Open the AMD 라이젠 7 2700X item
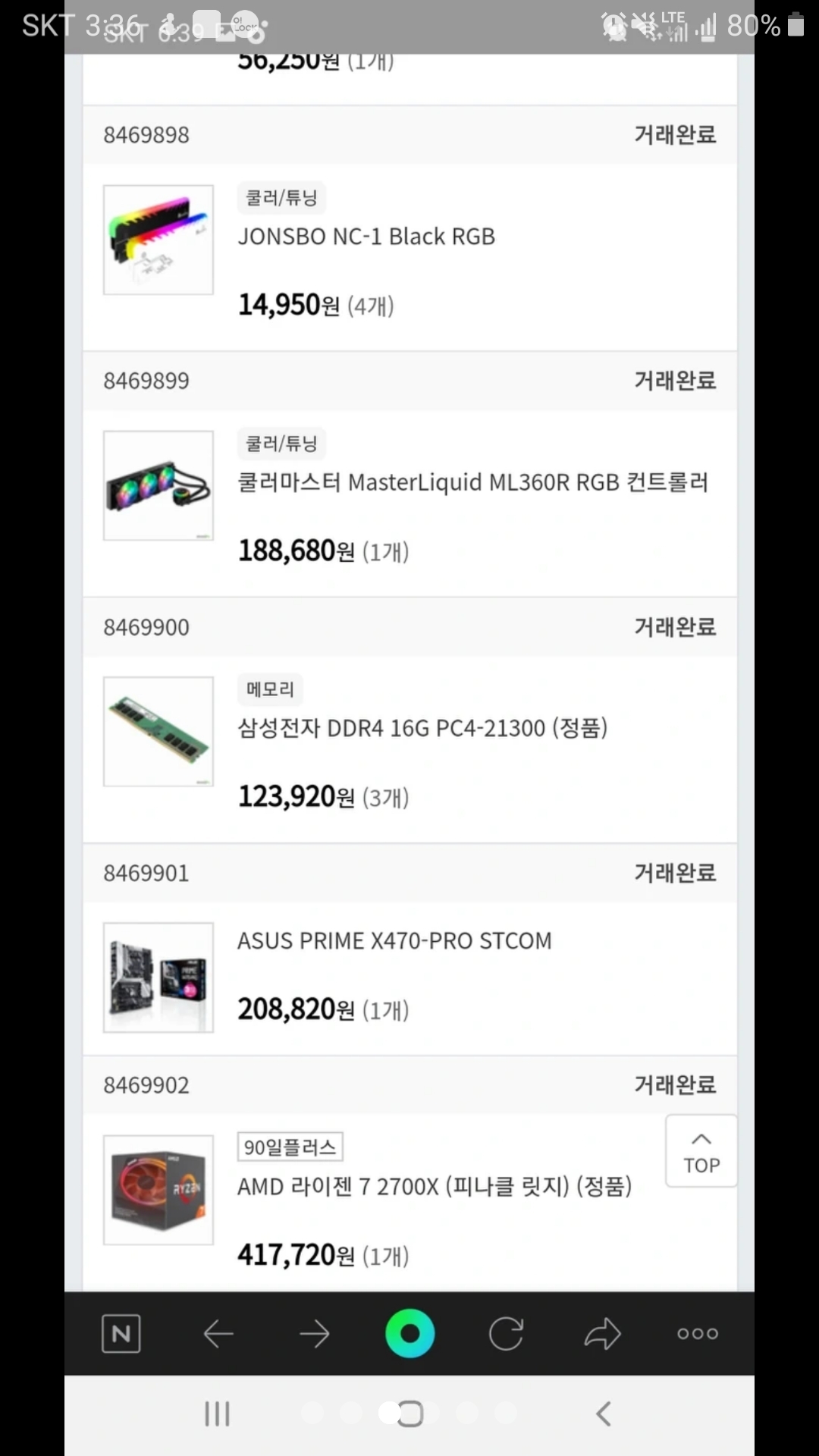Viewport: 819px width, 1456px height. (434, 1187)
